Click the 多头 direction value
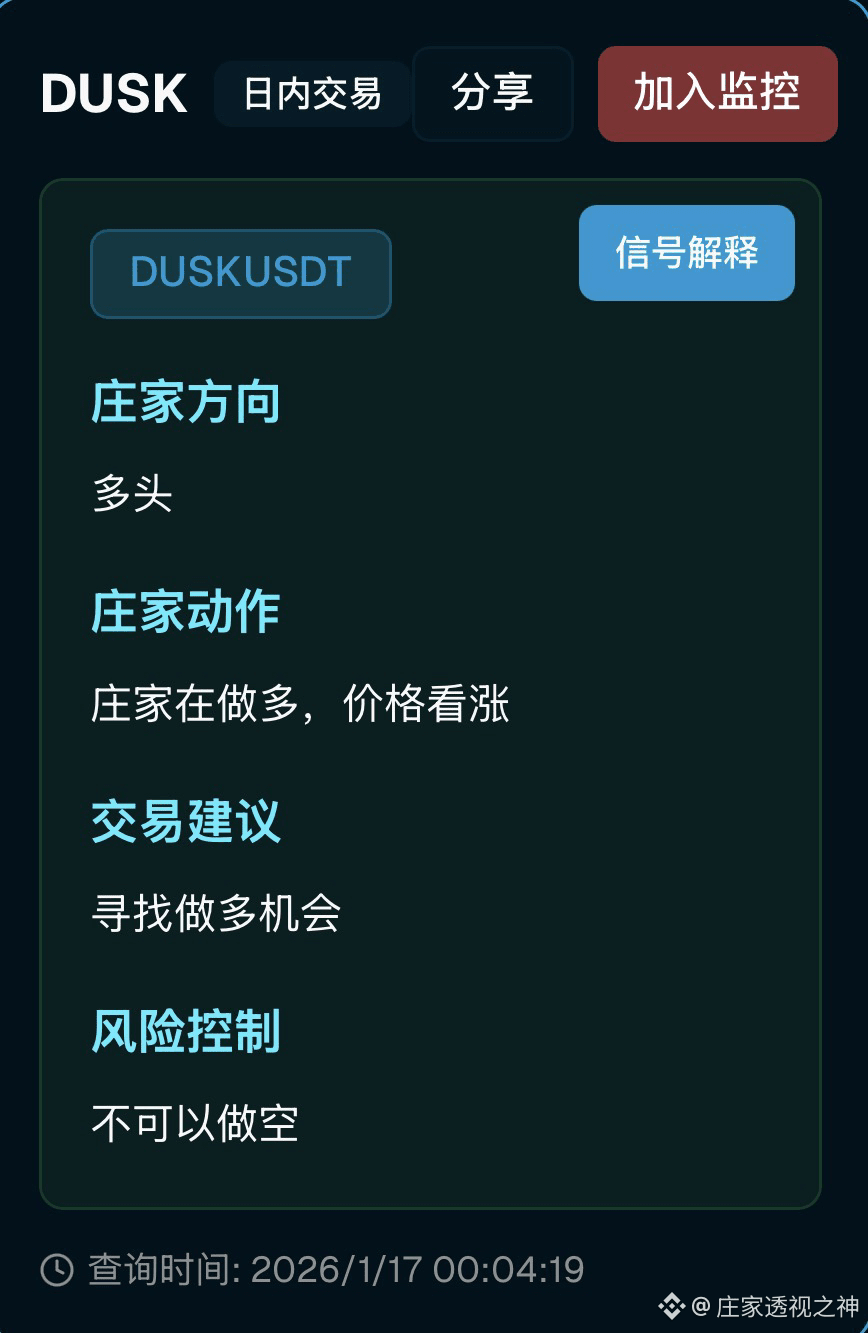The height and width of the screenshot is (1333, 868). (x=133, y=493)
